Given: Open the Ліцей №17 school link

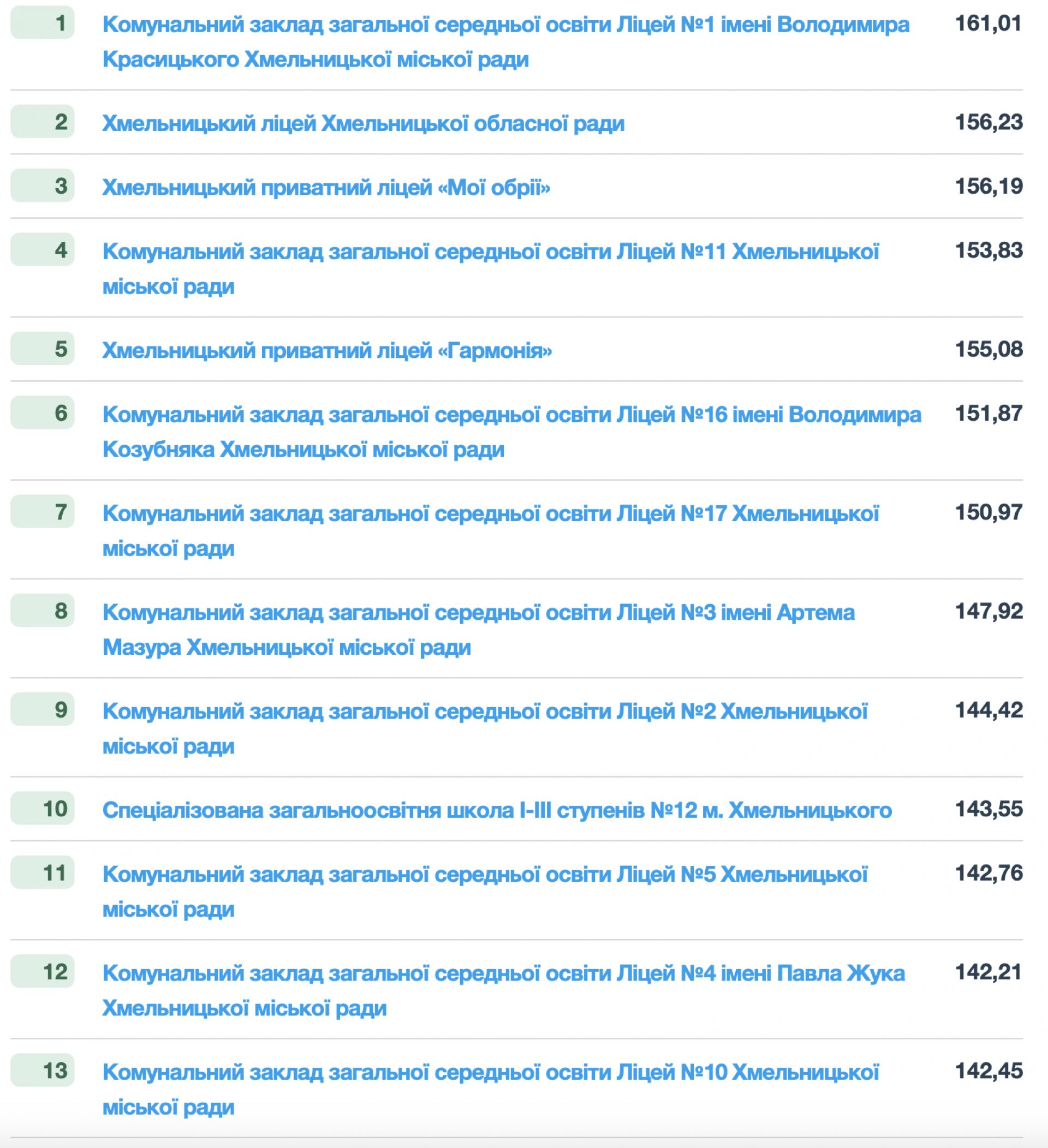Looking at the screenshot, I should coord(490,513).
